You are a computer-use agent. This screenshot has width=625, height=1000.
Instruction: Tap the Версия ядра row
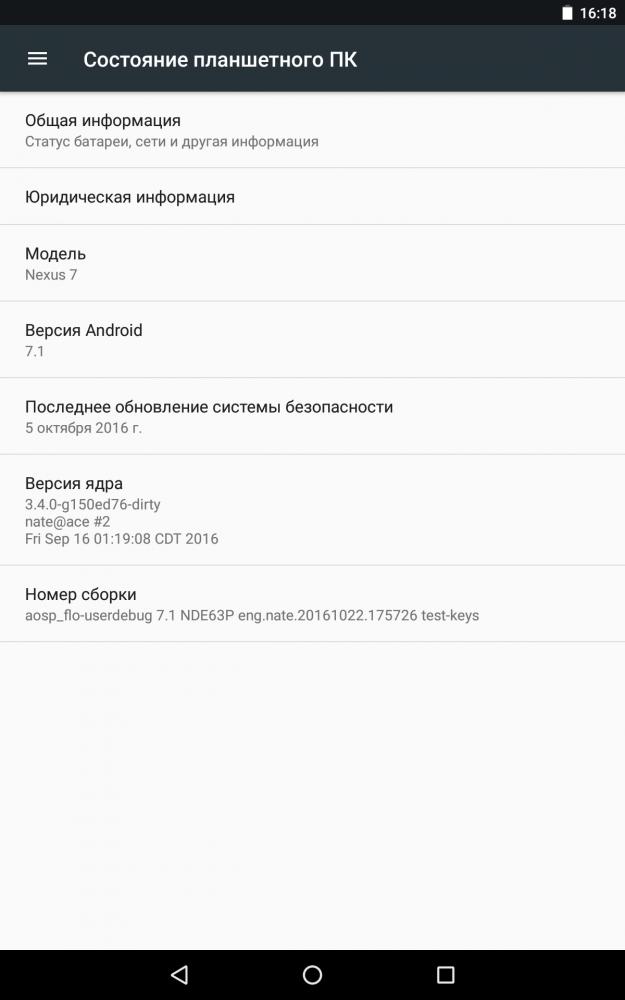click(312, 510)
